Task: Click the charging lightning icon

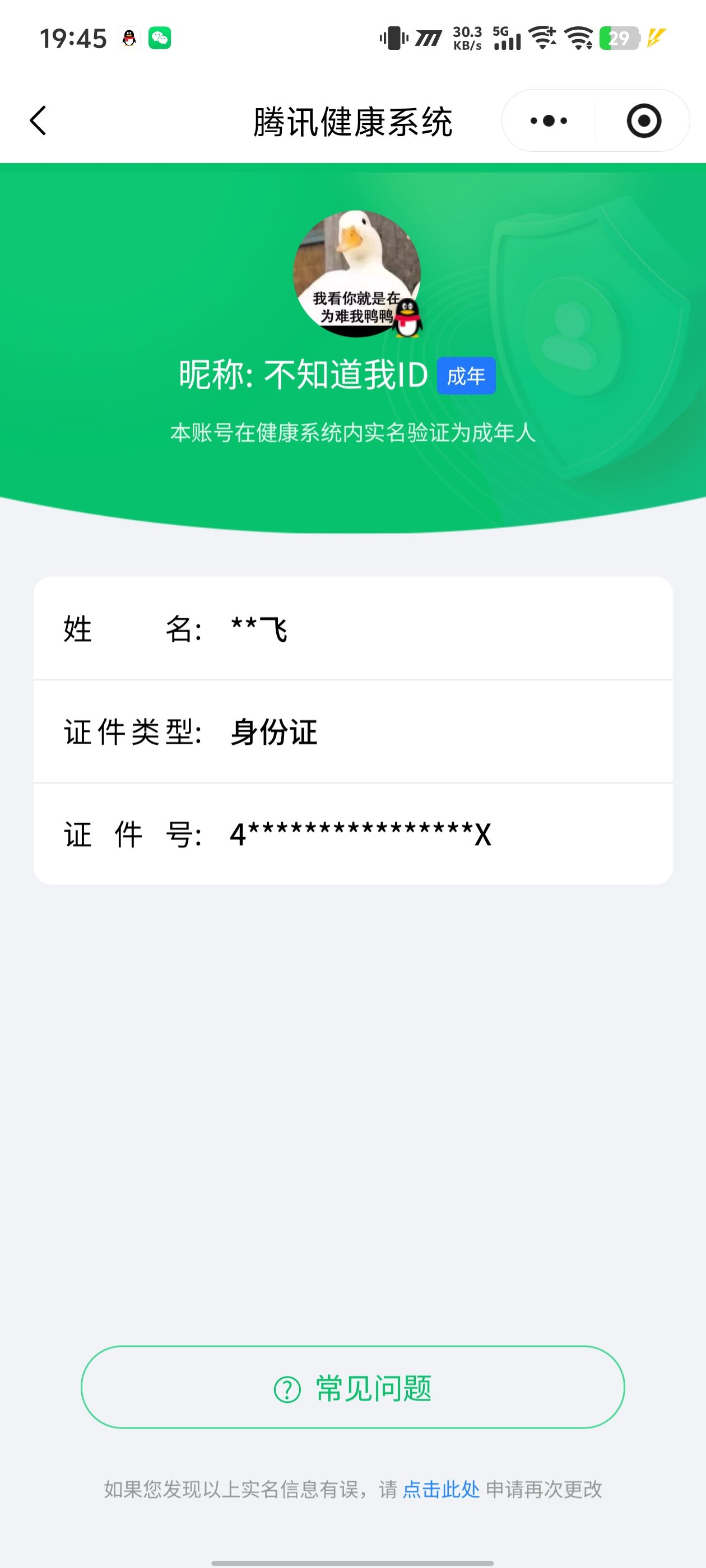Action: click(656, 38)
